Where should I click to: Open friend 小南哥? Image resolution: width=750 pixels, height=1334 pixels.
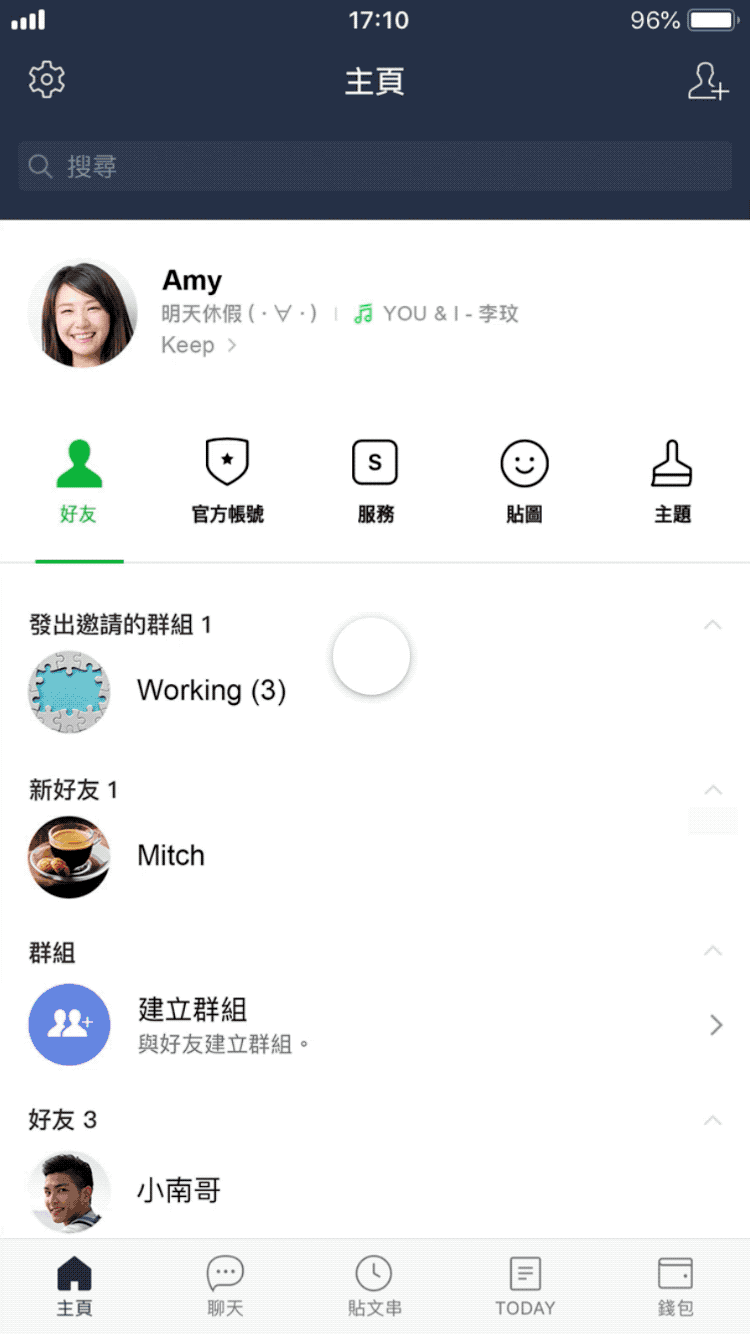click(178, 1191)
